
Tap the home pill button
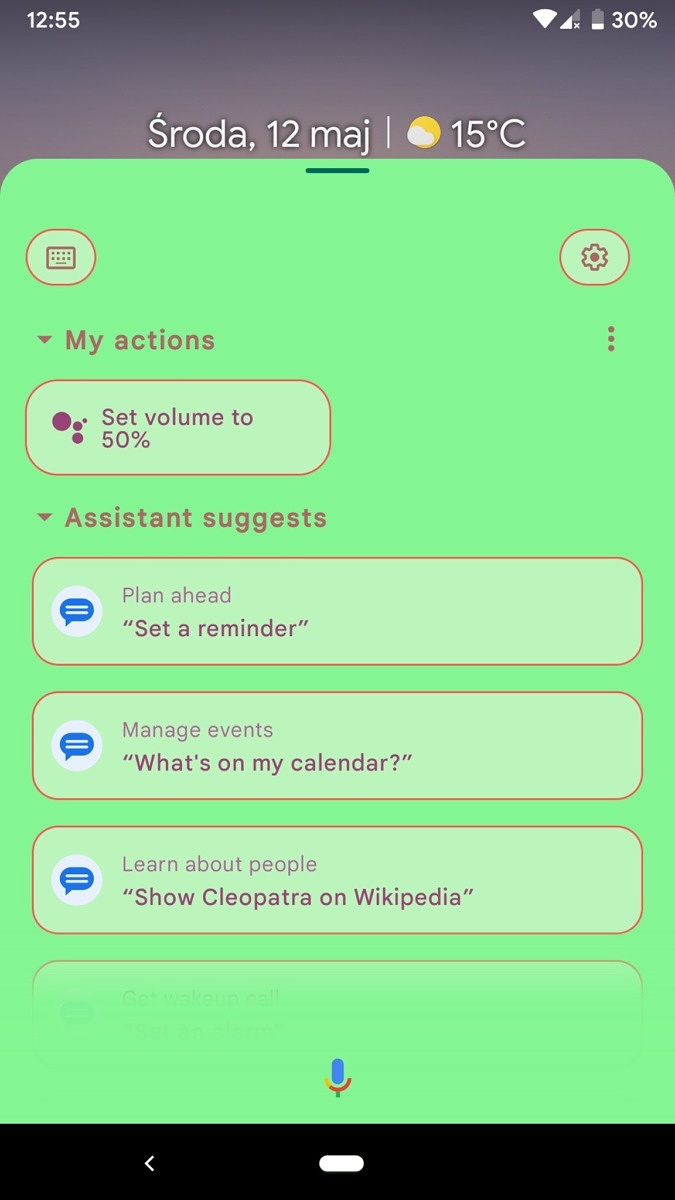click(341, 1163)
